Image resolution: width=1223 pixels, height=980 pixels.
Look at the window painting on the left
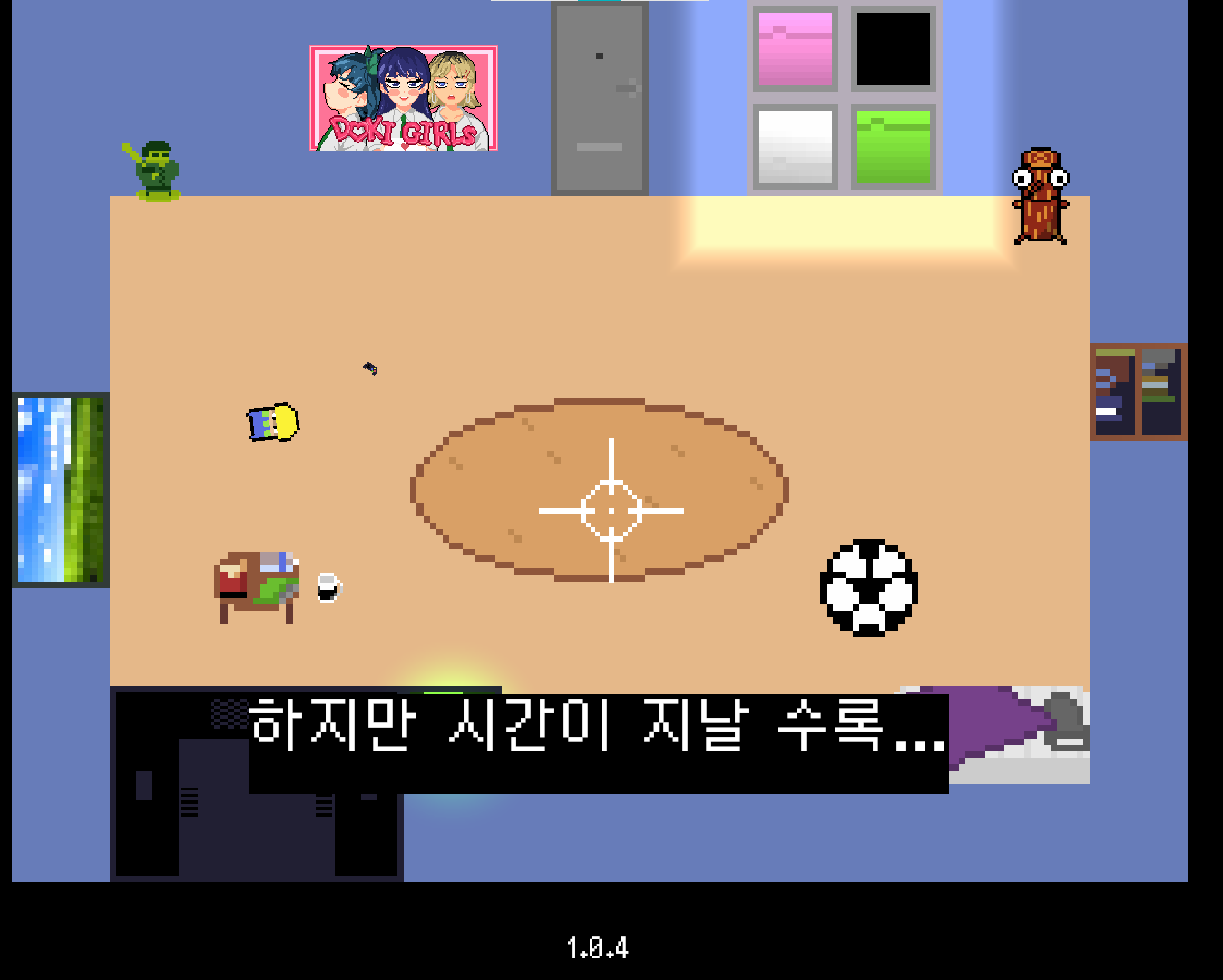point(61,490)
